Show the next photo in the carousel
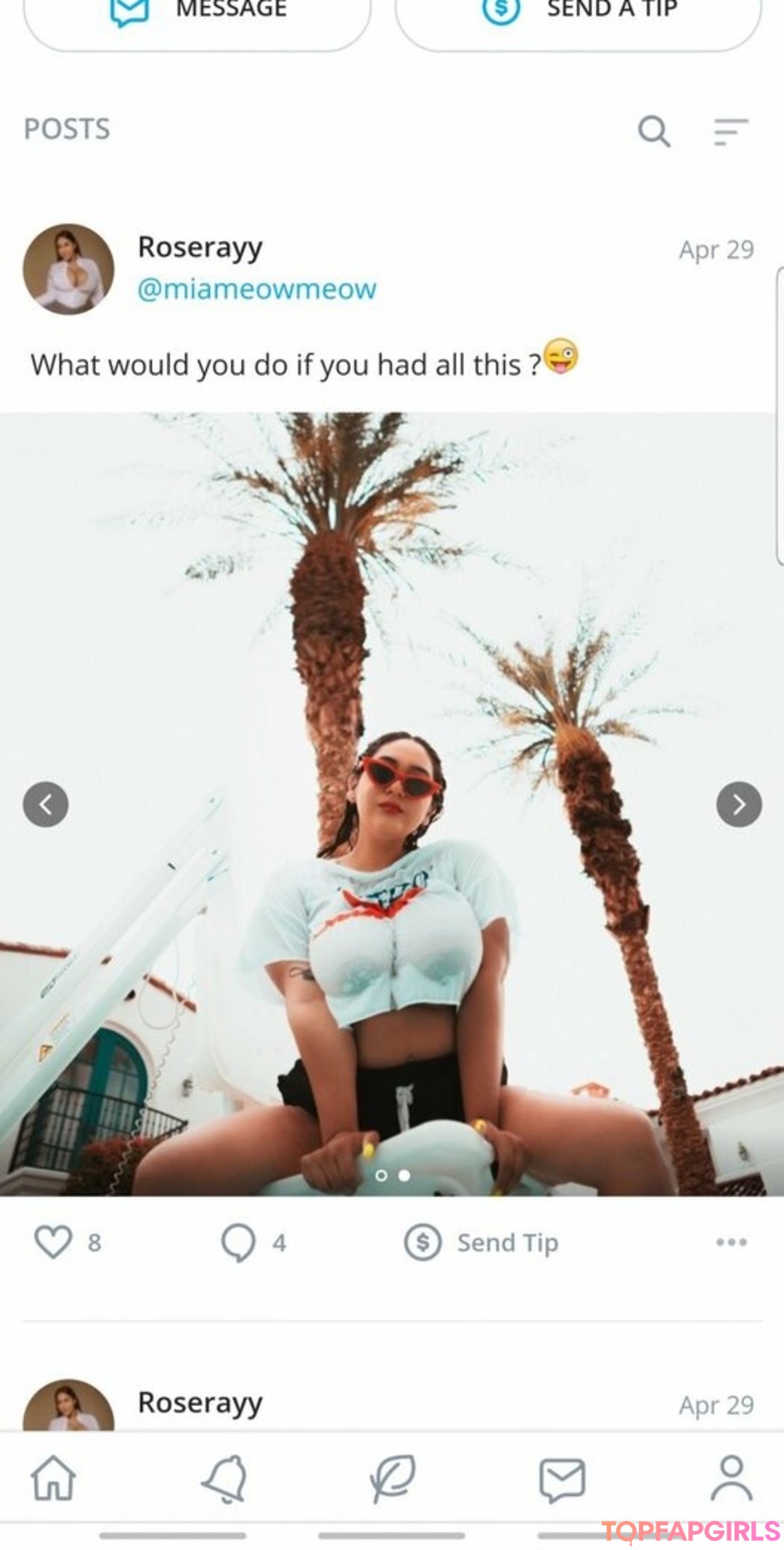 click(738, 804)
